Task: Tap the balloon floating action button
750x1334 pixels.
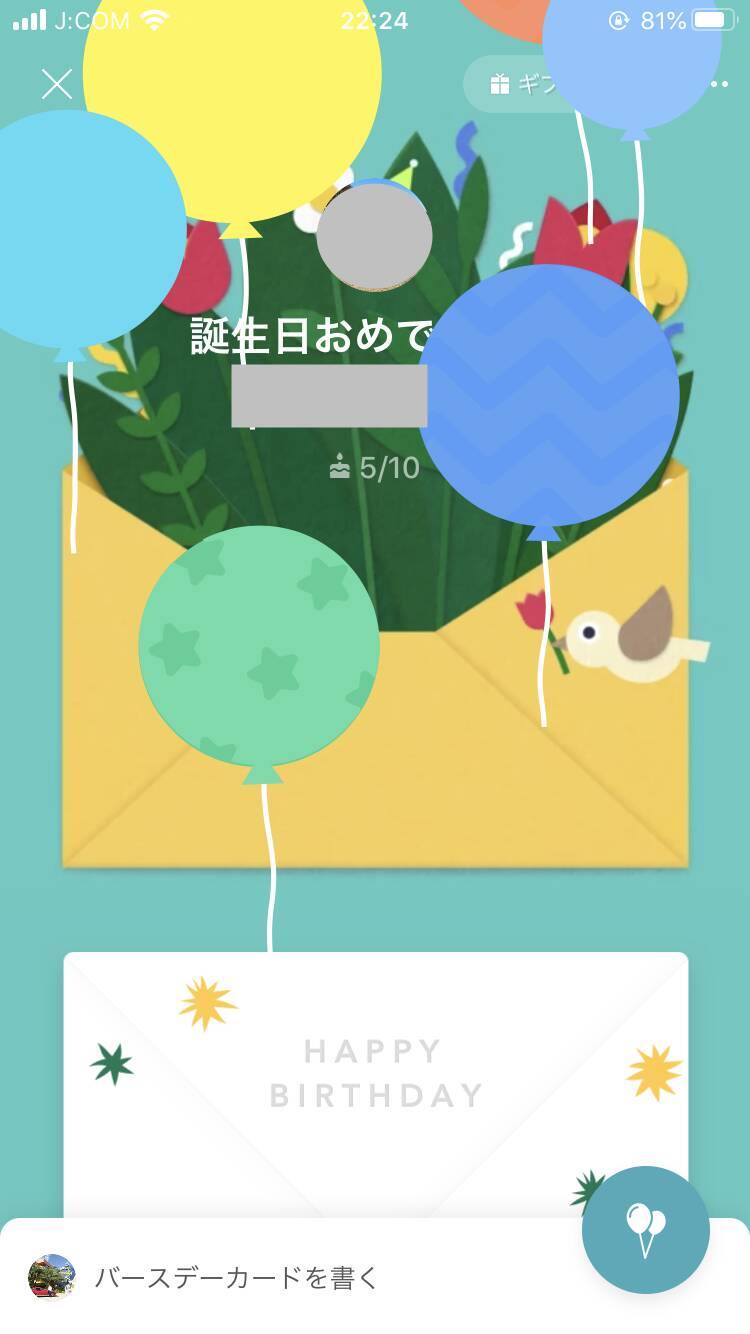Action: pos(646,1230)
